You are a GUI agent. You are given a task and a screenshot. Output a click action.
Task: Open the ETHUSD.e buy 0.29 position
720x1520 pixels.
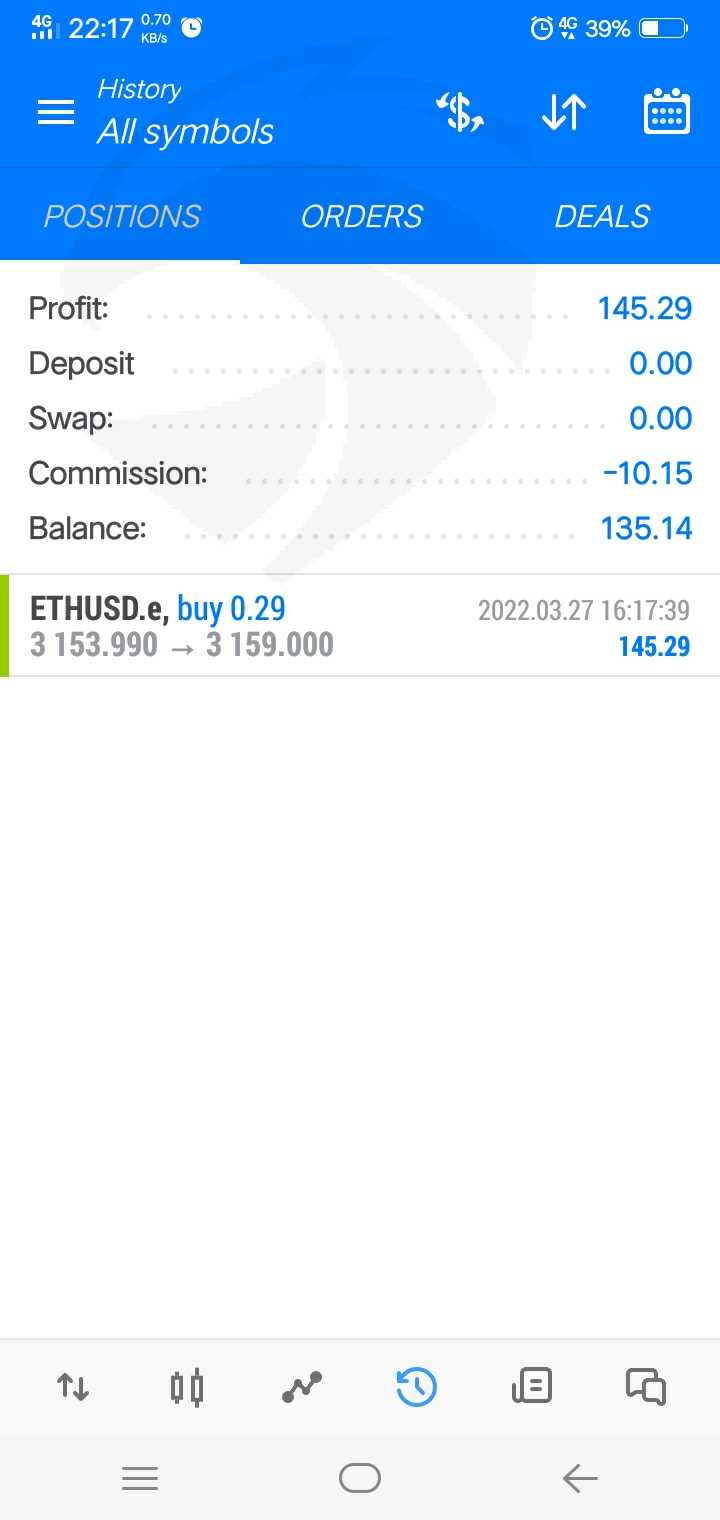[x=360, y=626]
